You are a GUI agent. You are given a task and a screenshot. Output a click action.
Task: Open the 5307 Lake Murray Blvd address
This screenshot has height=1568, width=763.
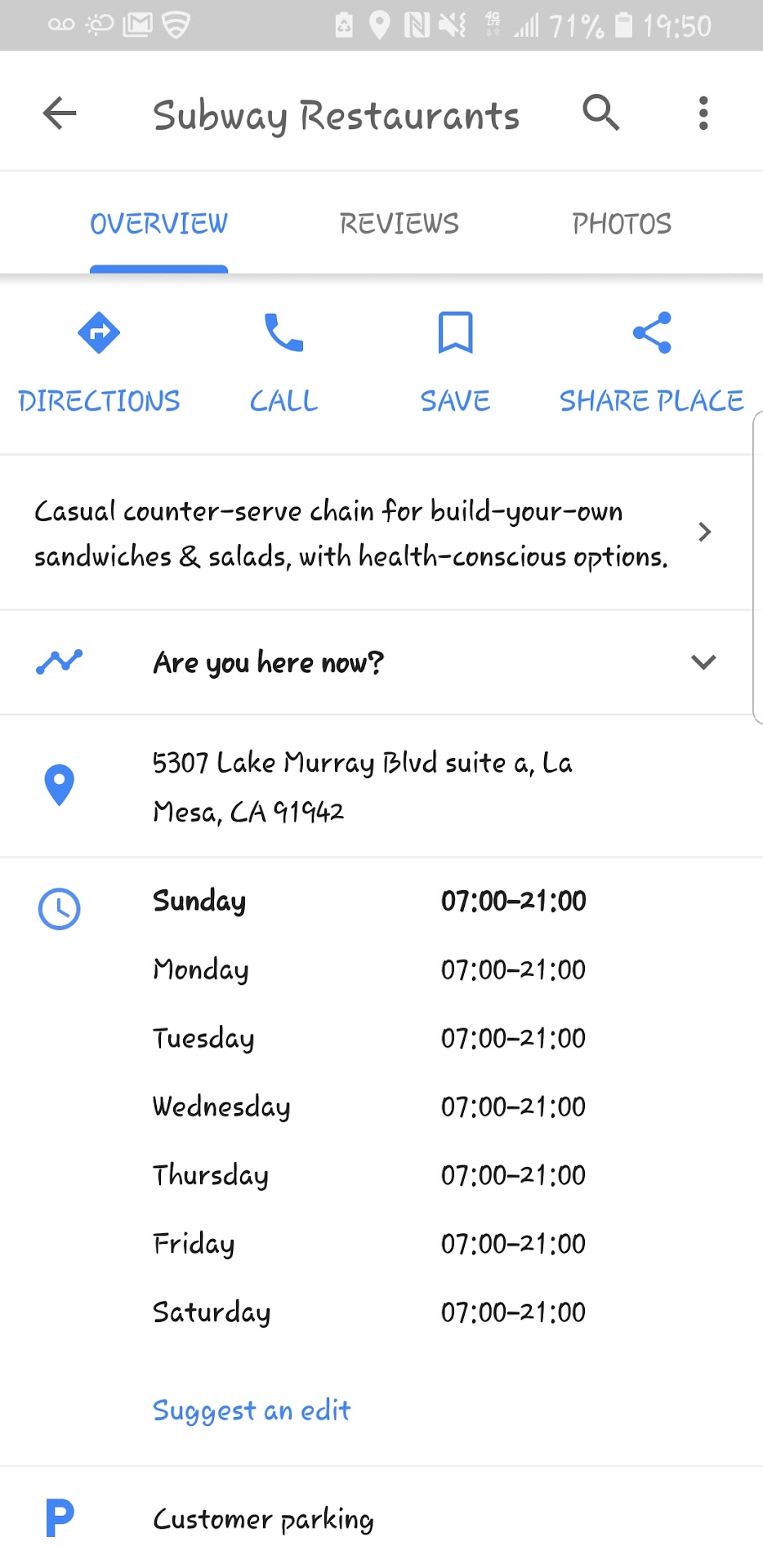click(363, 786)
